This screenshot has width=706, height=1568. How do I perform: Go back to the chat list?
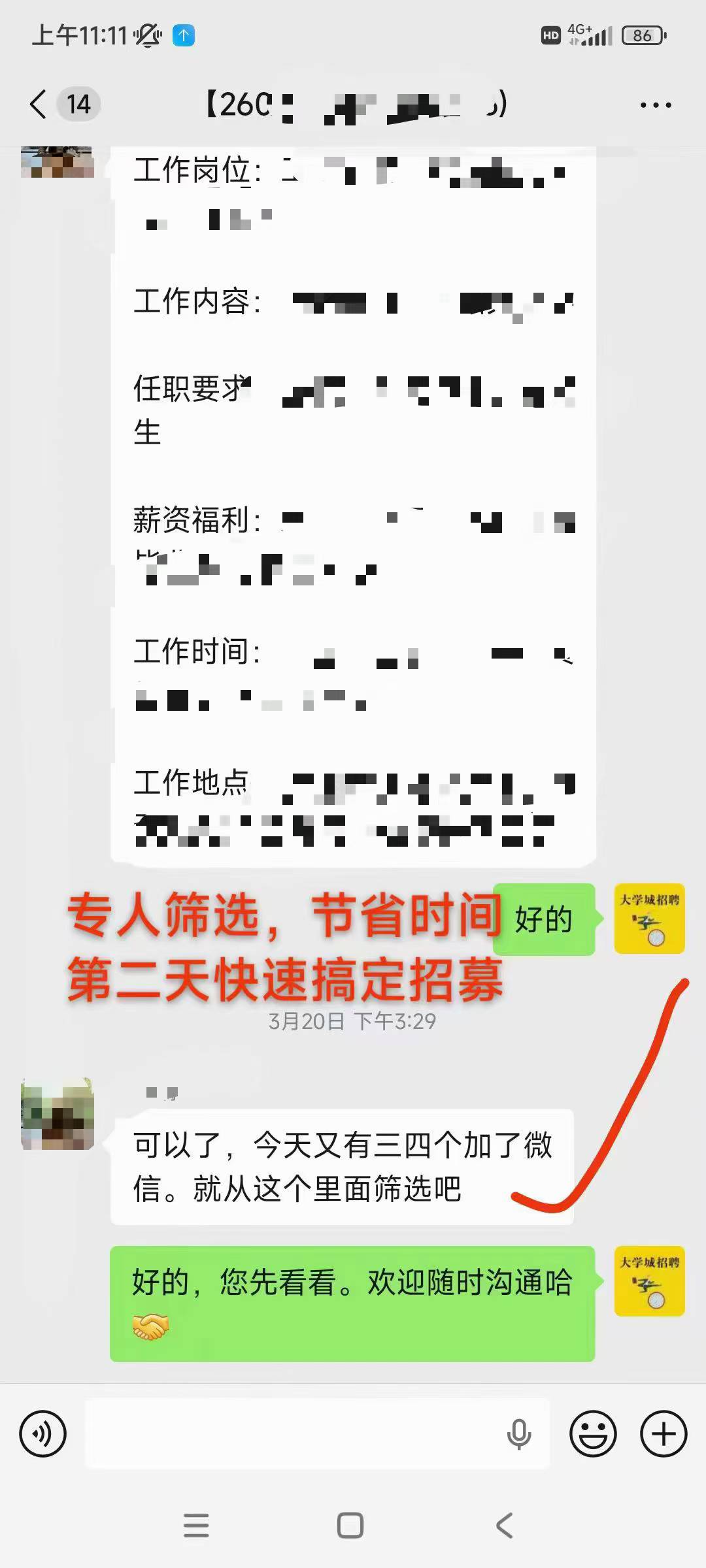point(39,105)
